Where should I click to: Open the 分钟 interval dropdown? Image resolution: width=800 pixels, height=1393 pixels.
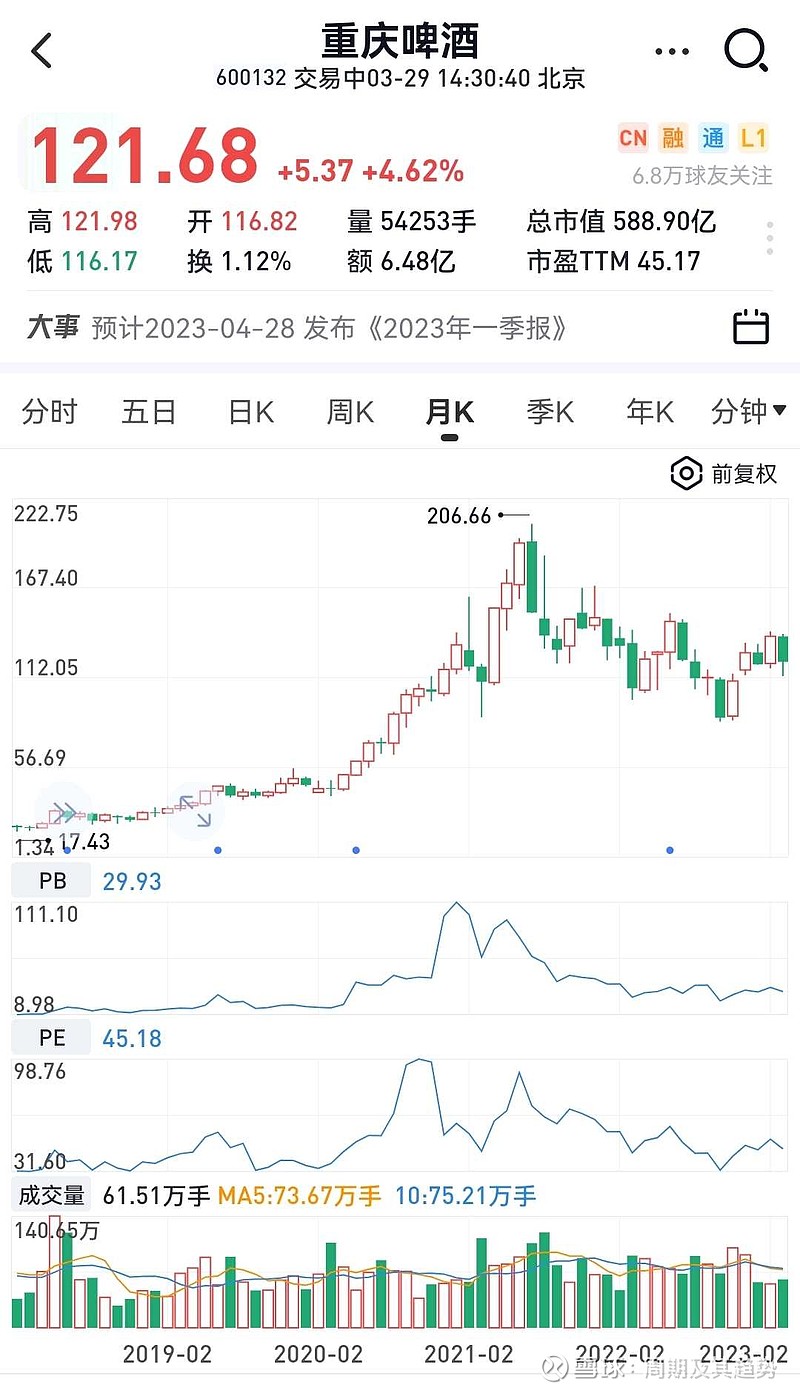click(748, 411)
